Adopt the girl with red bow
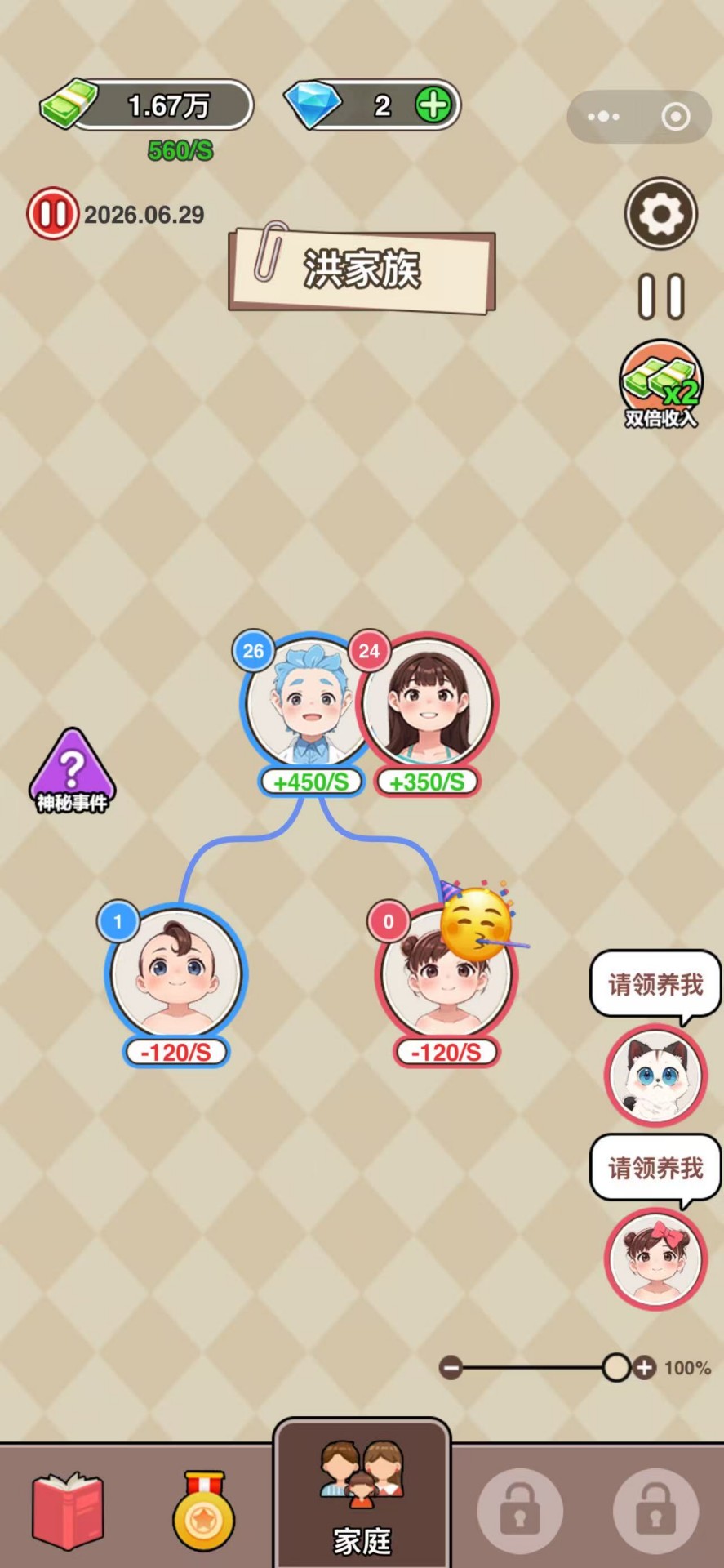The image size is (724, 1568). pyautogui.click(x=655, y=1258)
